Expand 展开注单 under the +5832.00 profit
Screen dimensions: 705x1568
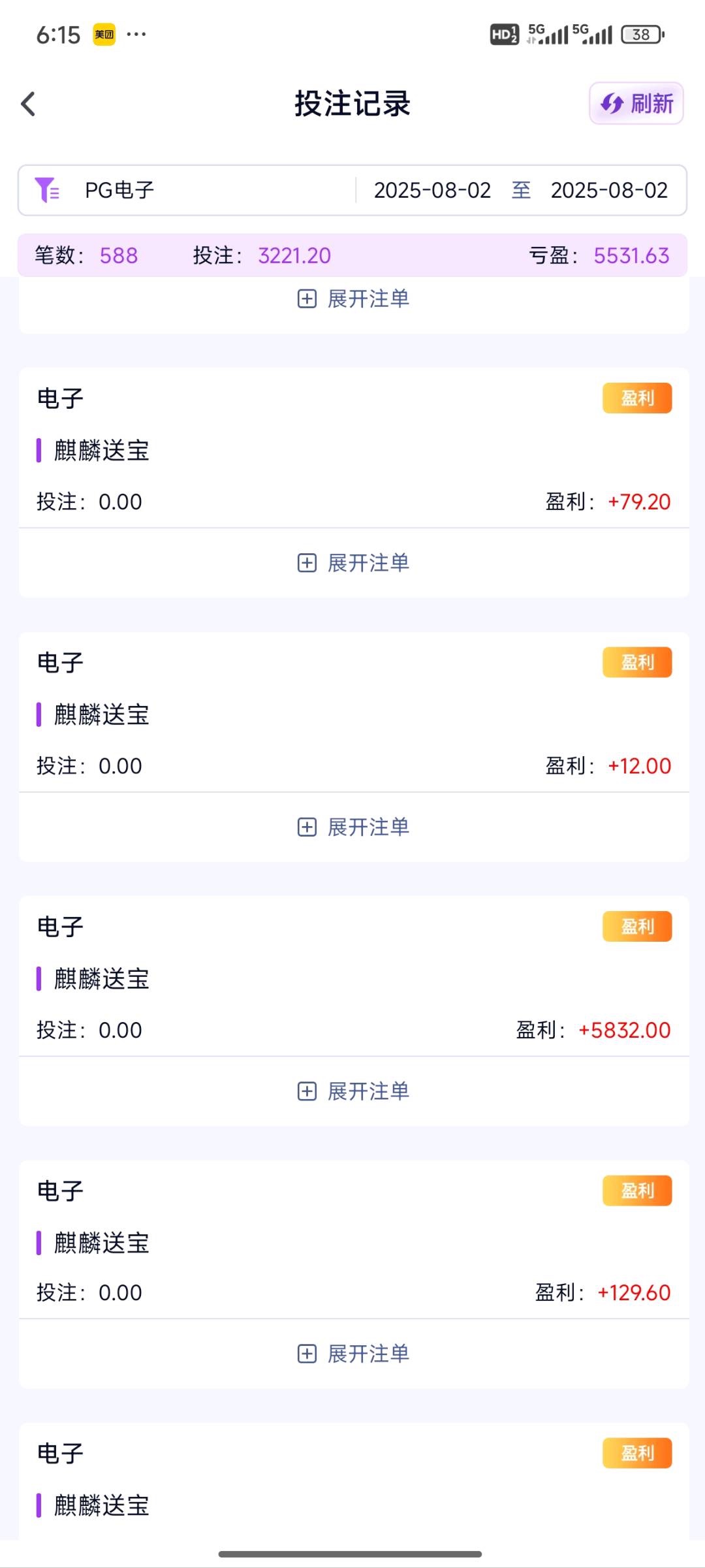click(x=353, y=1091)
